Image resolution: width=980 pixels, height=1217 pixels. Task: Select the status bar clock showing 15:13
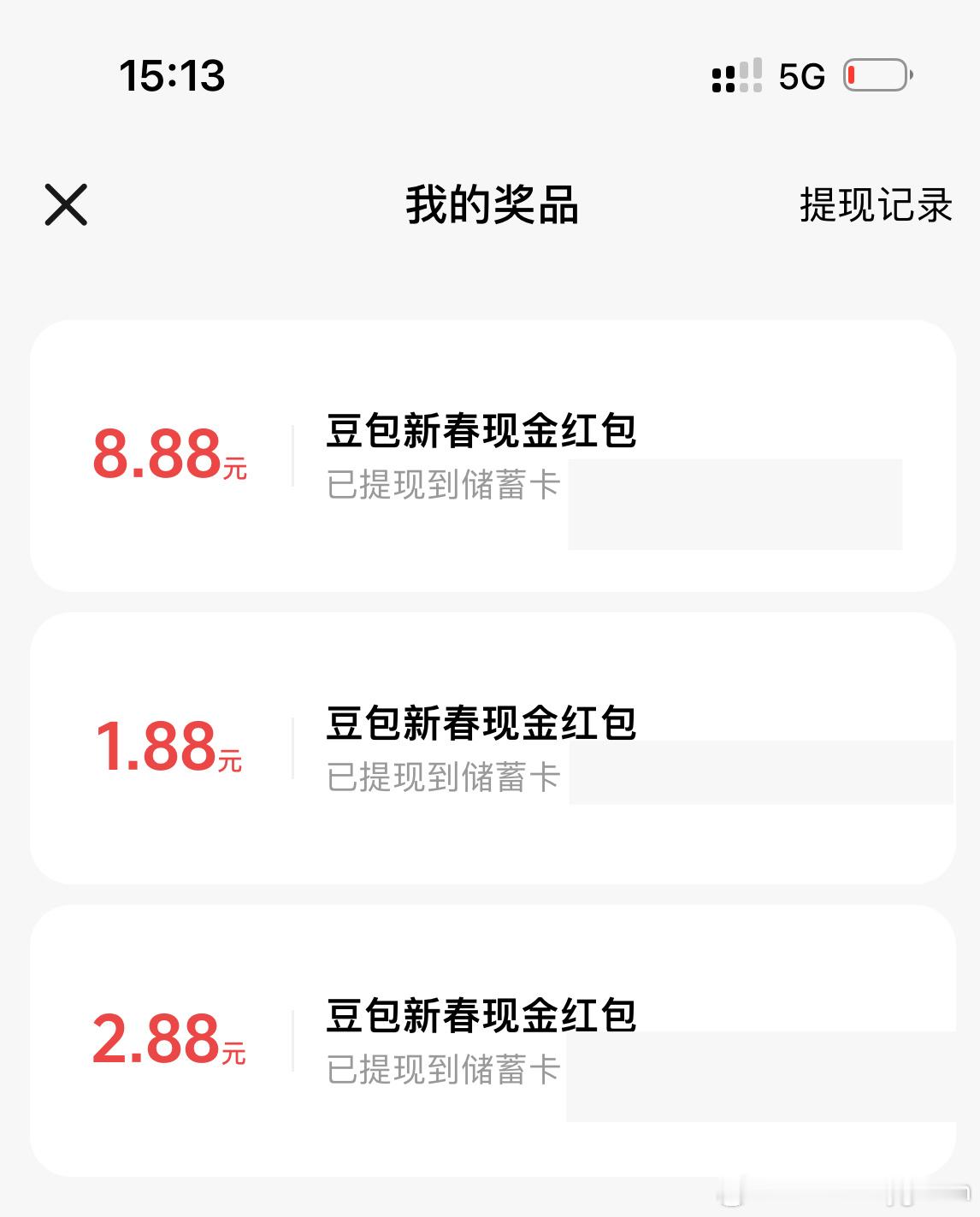172,77
